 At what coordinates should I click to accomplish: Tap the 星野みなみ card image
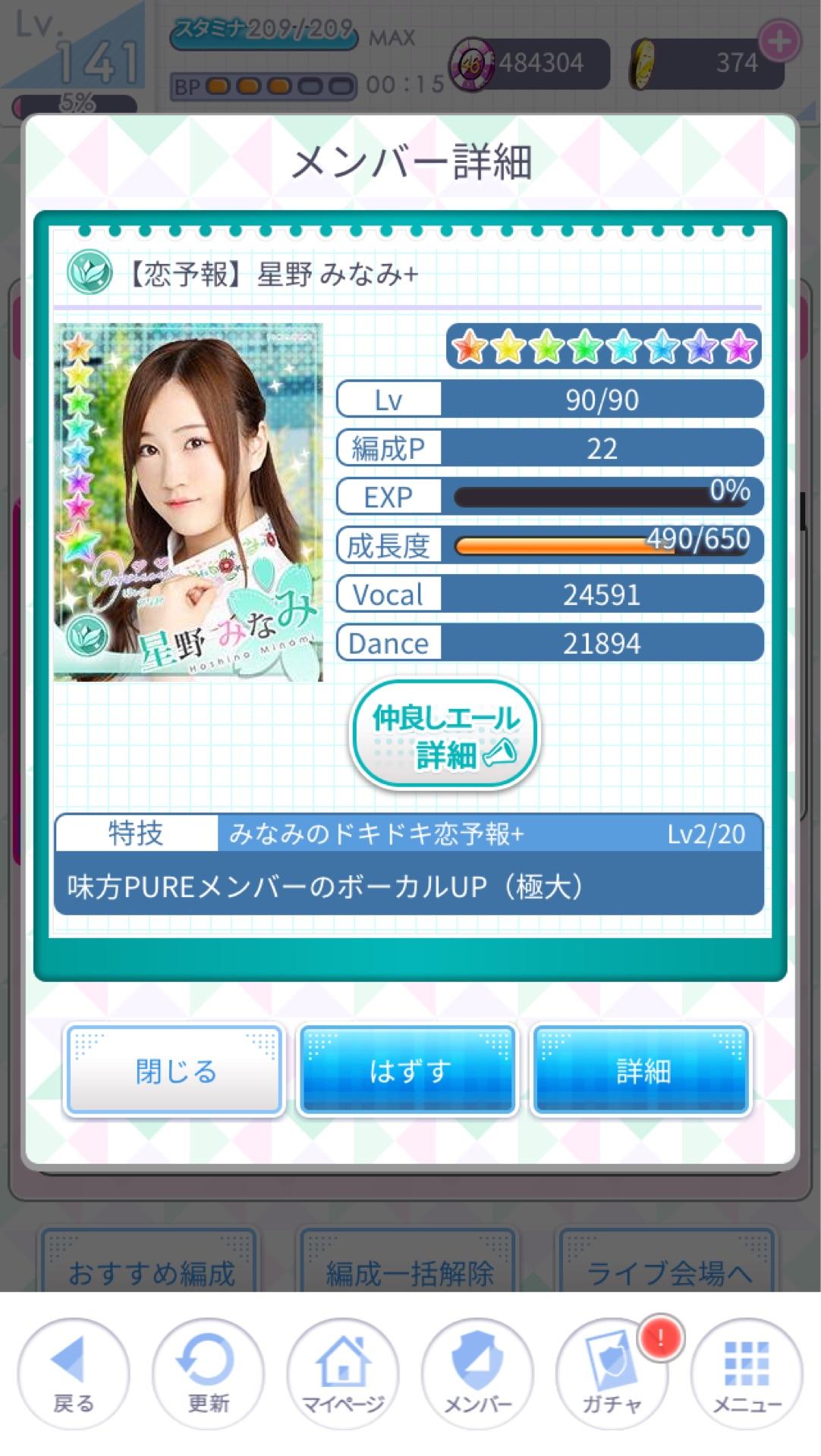(x=188, y=502)
